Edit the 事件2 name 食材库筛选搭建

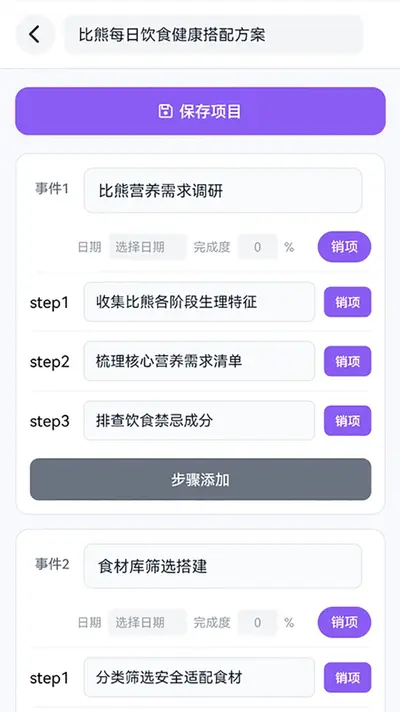[x=223, y=566]
